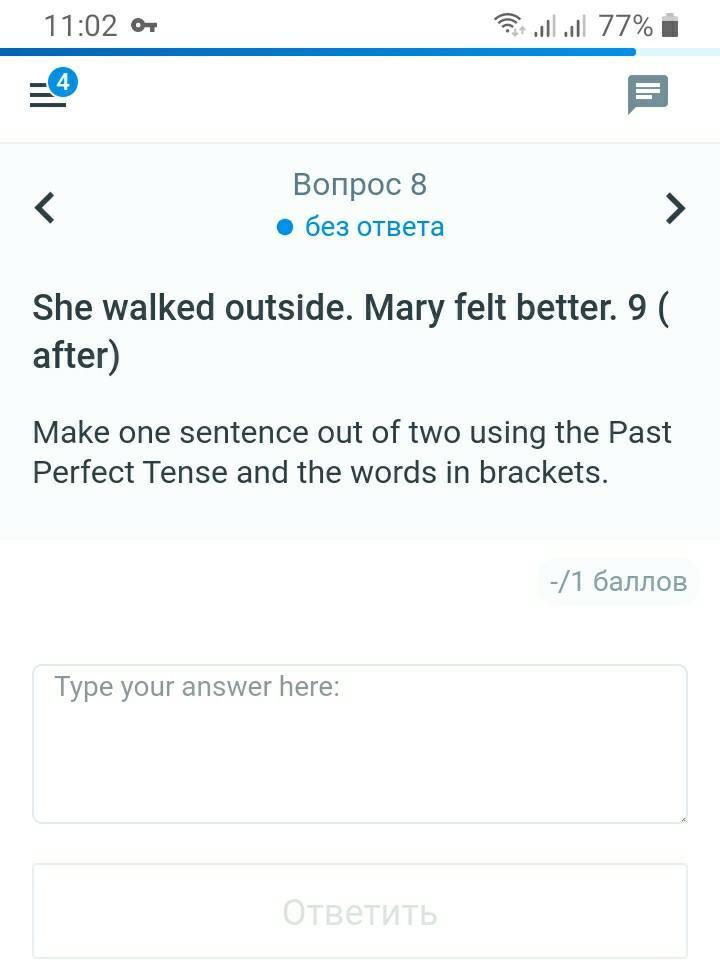Screen dimensions: 720x979
Task: Submit with the Ответить button
Action: click(360, 911)
